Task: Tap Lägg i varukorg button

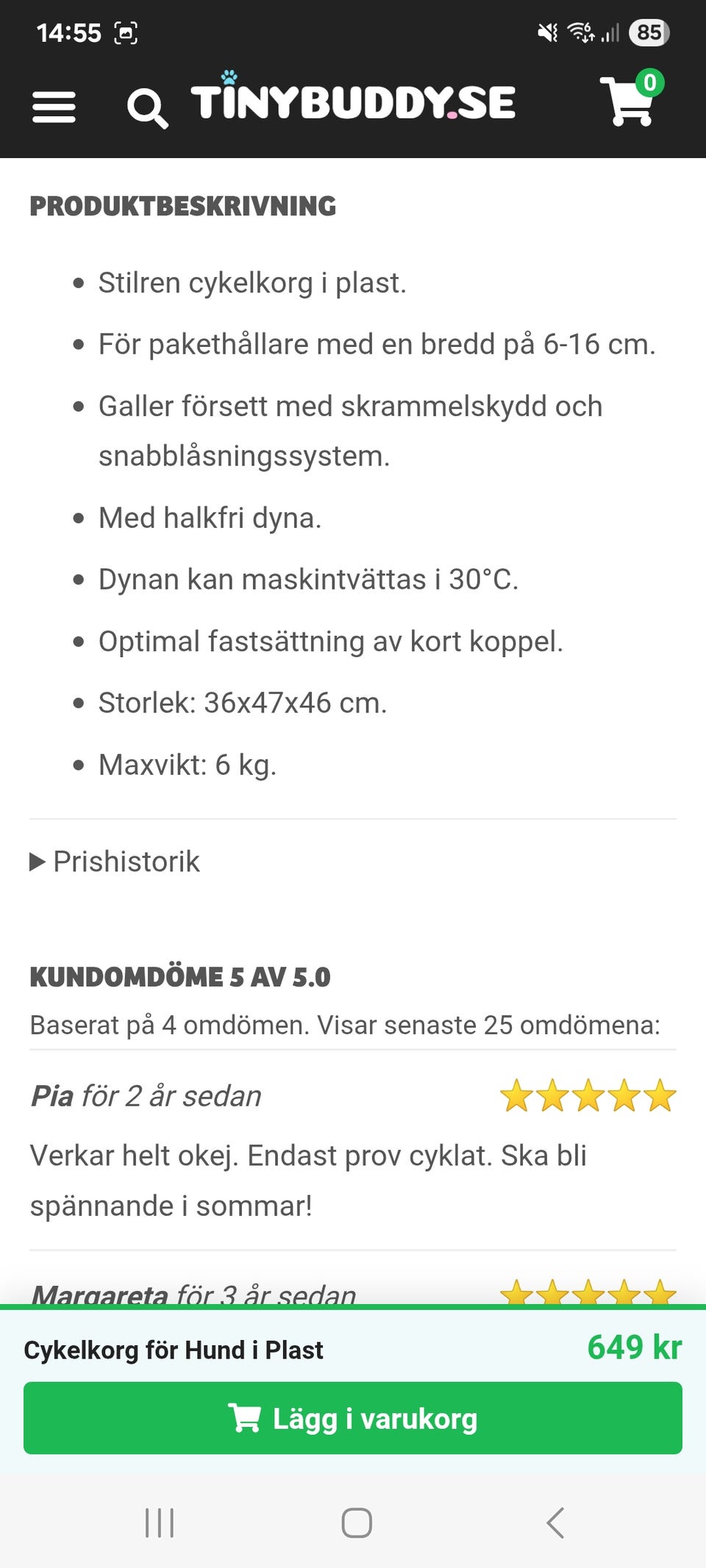Action: click(x=353, y=1418)
